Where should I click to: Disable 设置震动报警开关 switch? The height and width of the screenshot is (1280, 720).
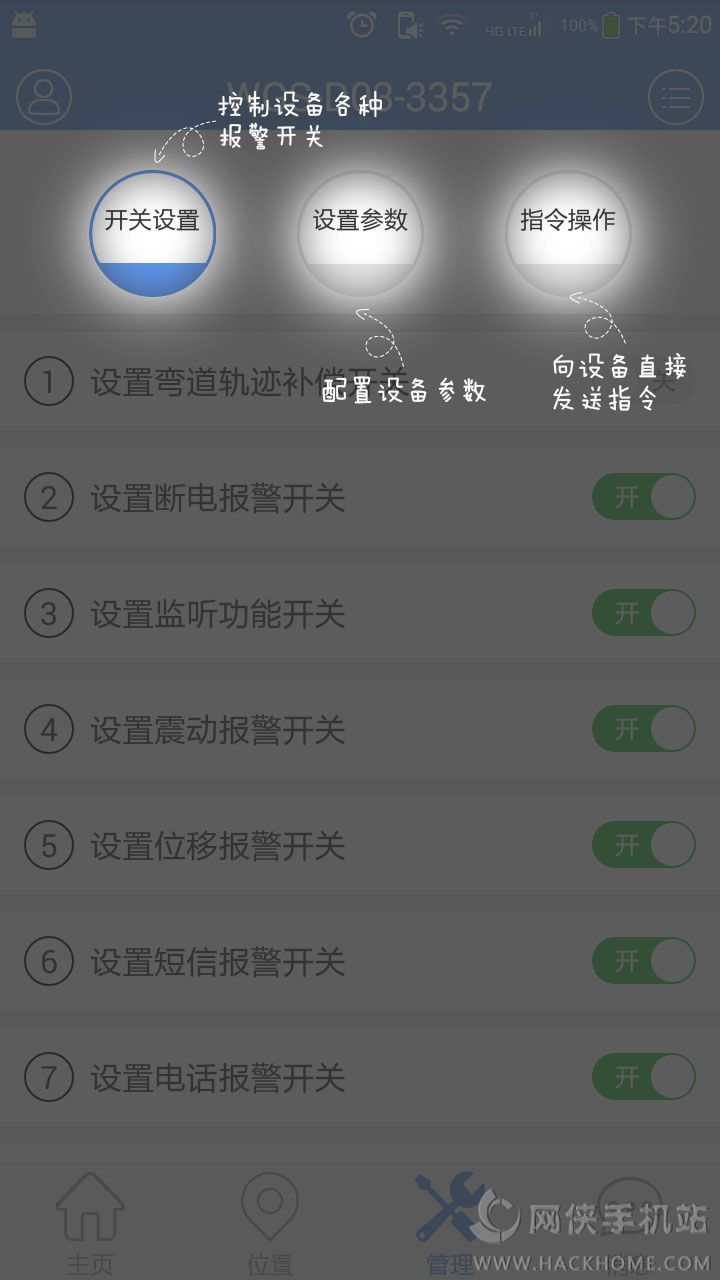pos(643,729)
